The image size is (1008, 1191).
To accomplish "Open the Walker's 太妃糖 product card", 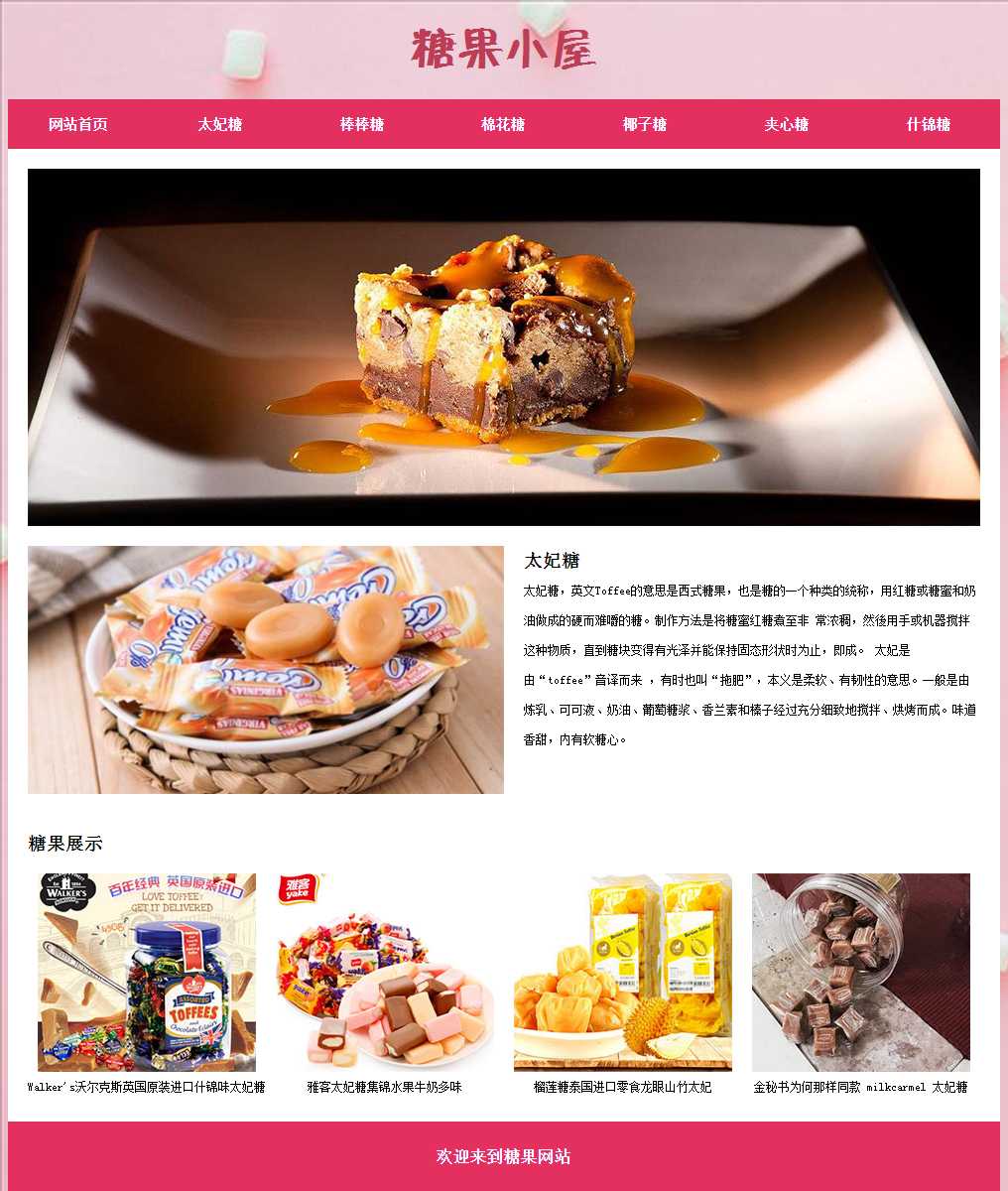I will coord(147,972).
